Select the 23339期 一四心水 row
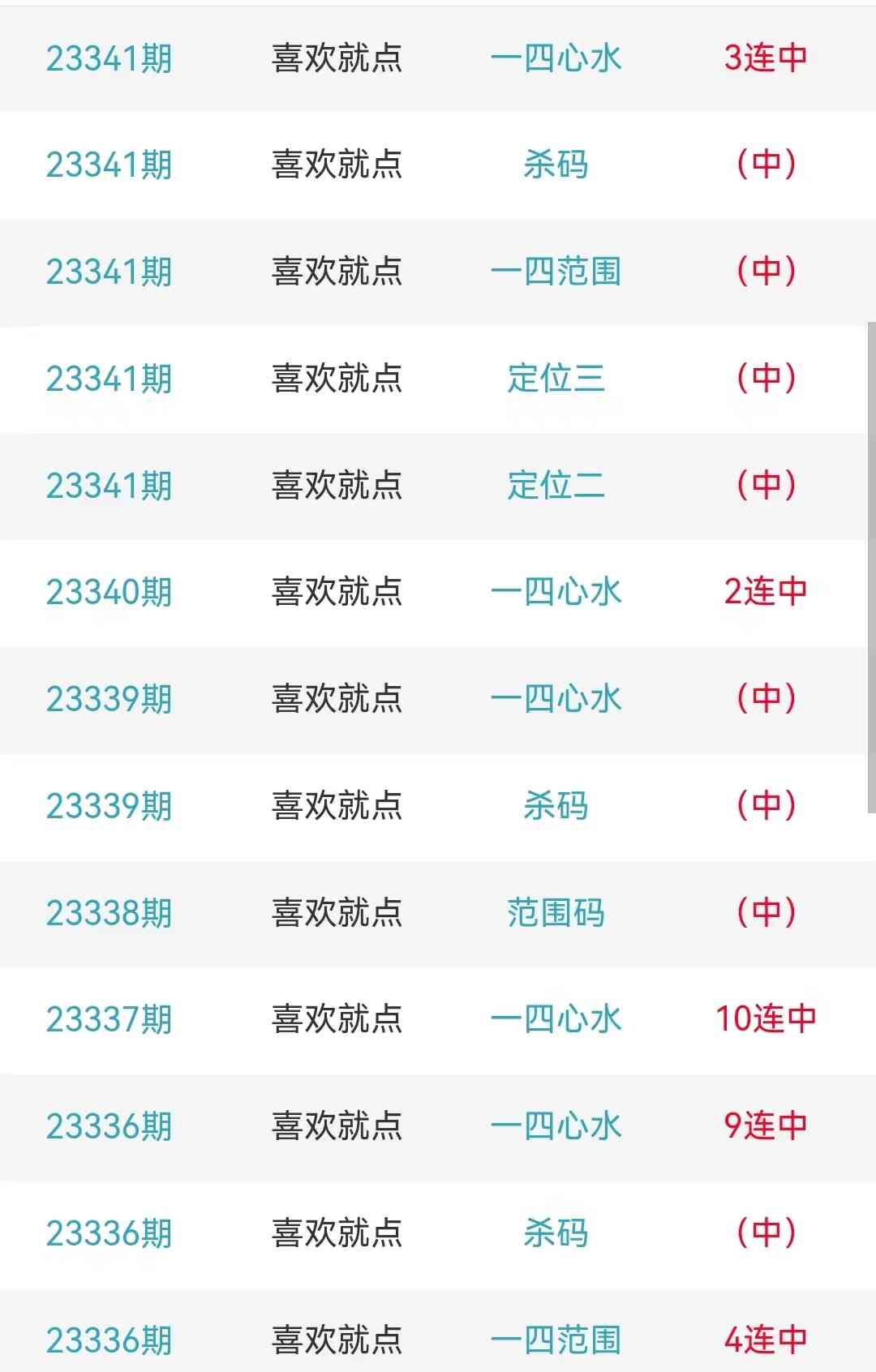 click(x=556, y=699)
